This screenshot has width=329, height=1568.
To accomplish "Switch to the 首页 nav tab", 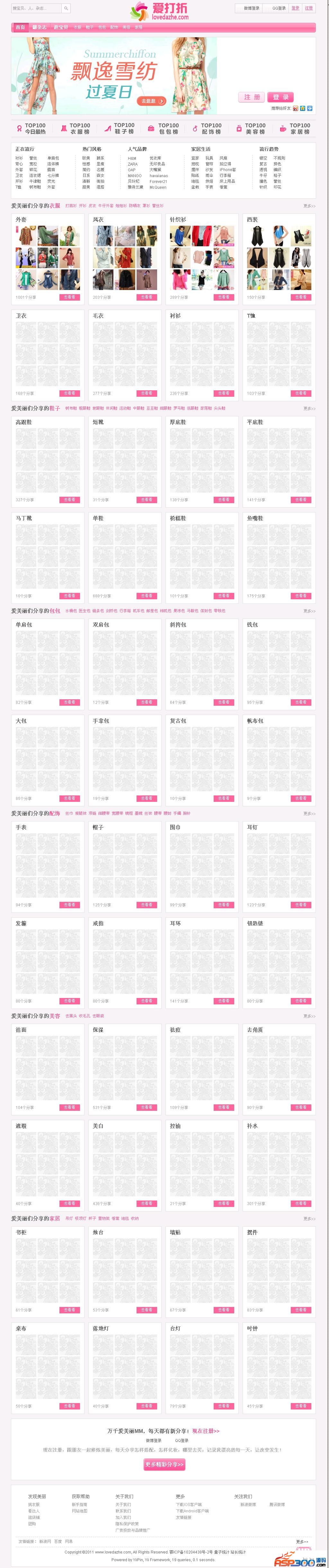I will [x=20, y=27].
